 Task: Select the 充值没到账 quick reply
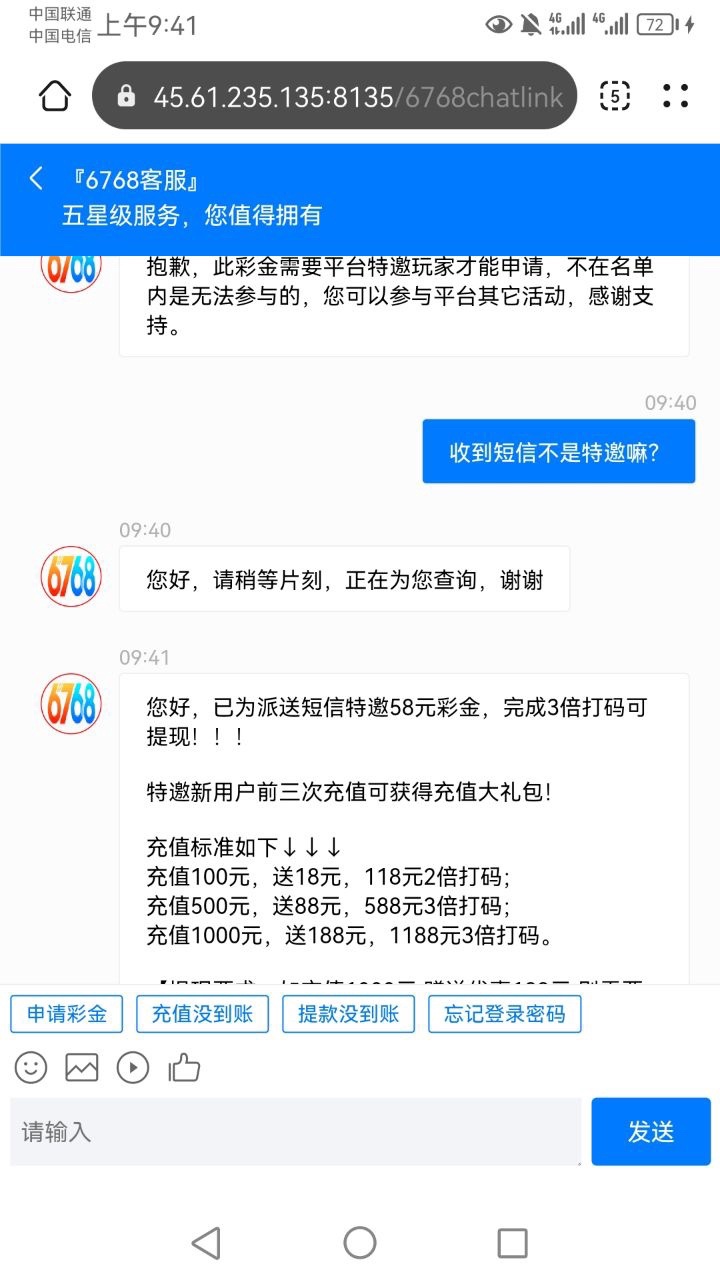tap(203, 1014)
